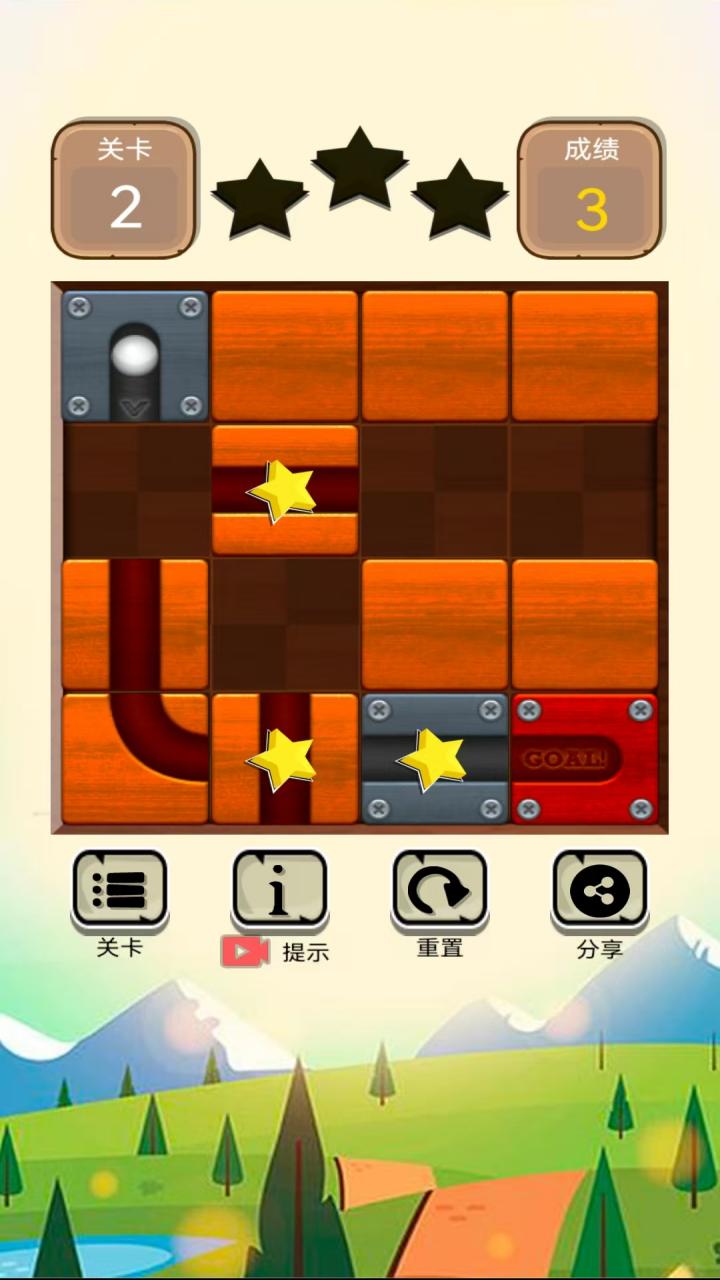Tap the hint (提示) info button
720x1280 pixels.
pyautogui.click(x=280, y=888)
